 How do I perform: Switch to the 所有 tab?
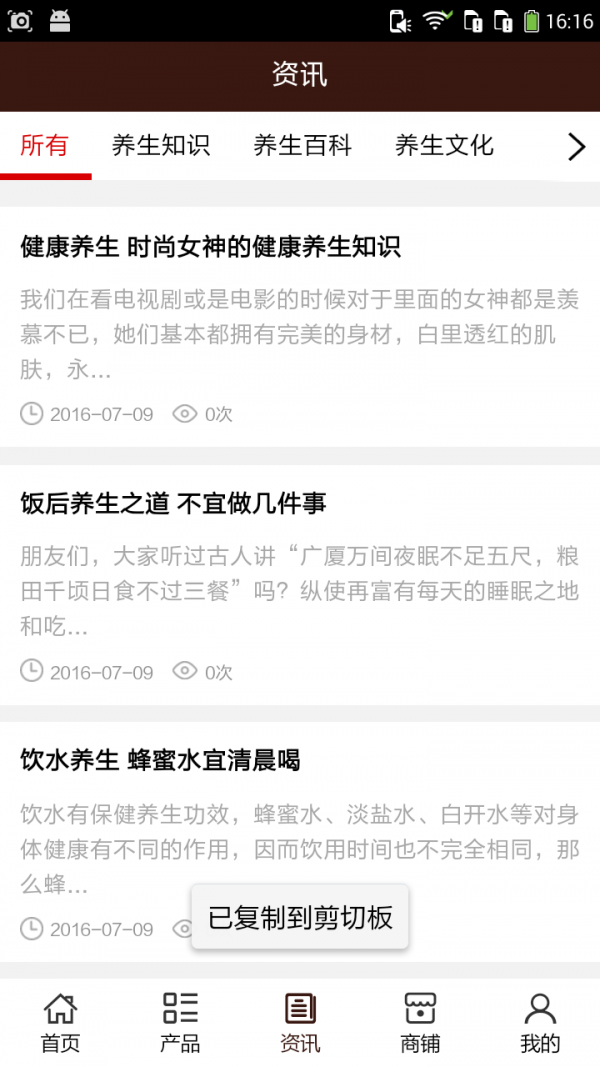(45, 146)
